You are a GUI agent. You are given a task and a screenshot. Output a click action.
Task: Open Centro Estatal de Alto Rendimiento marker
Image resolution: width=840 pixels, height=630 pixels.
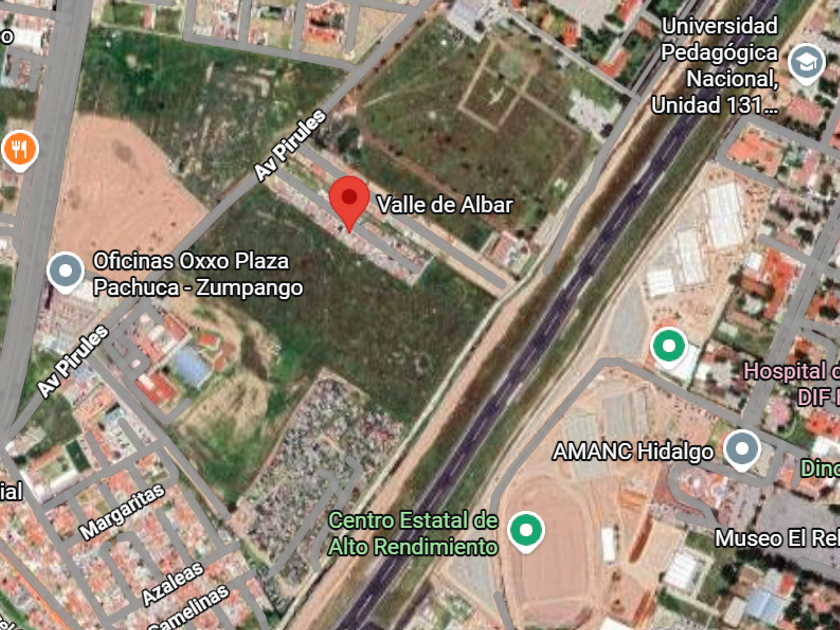[x=526, y=532]
